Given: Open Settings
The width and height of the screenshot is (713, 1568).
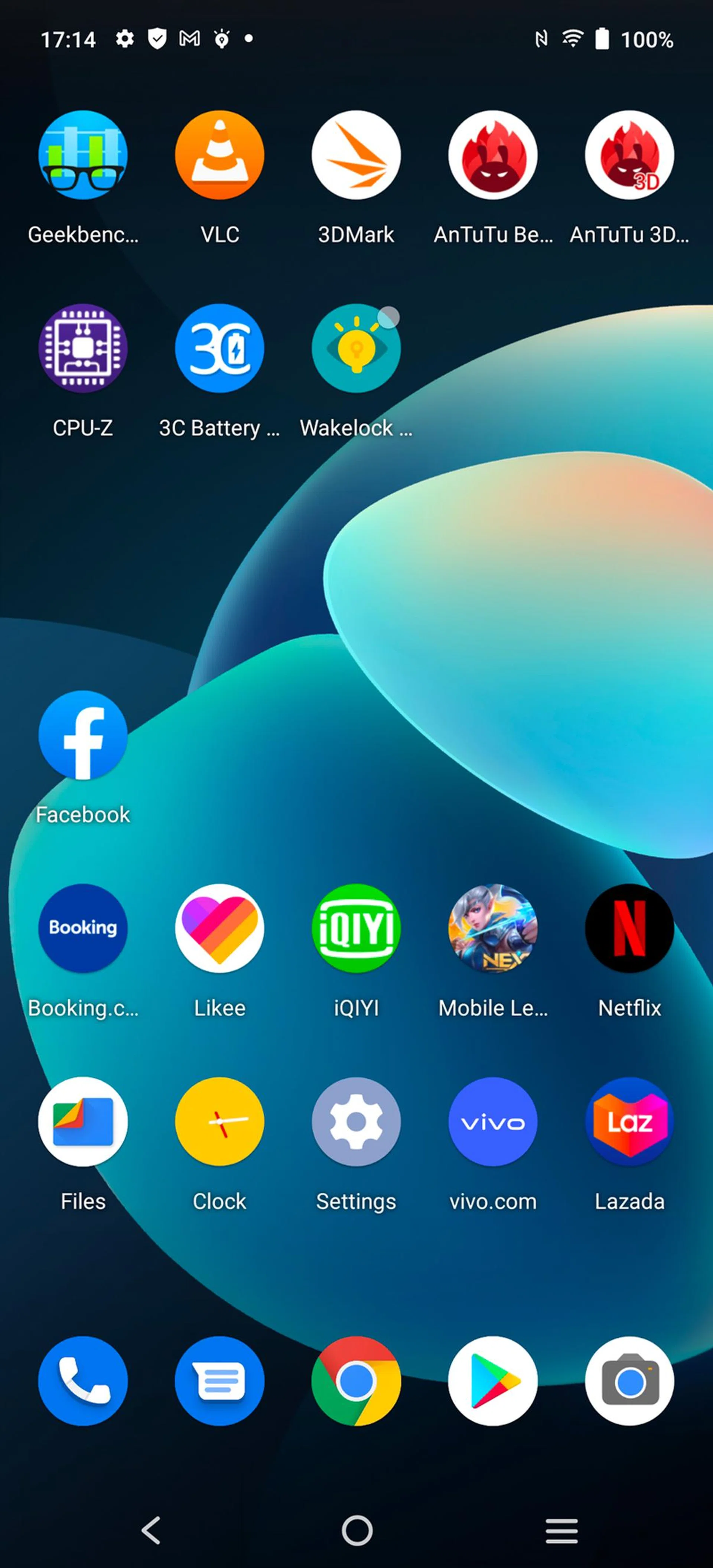Looking at the screenshot, I should [x=356, y=1121].
